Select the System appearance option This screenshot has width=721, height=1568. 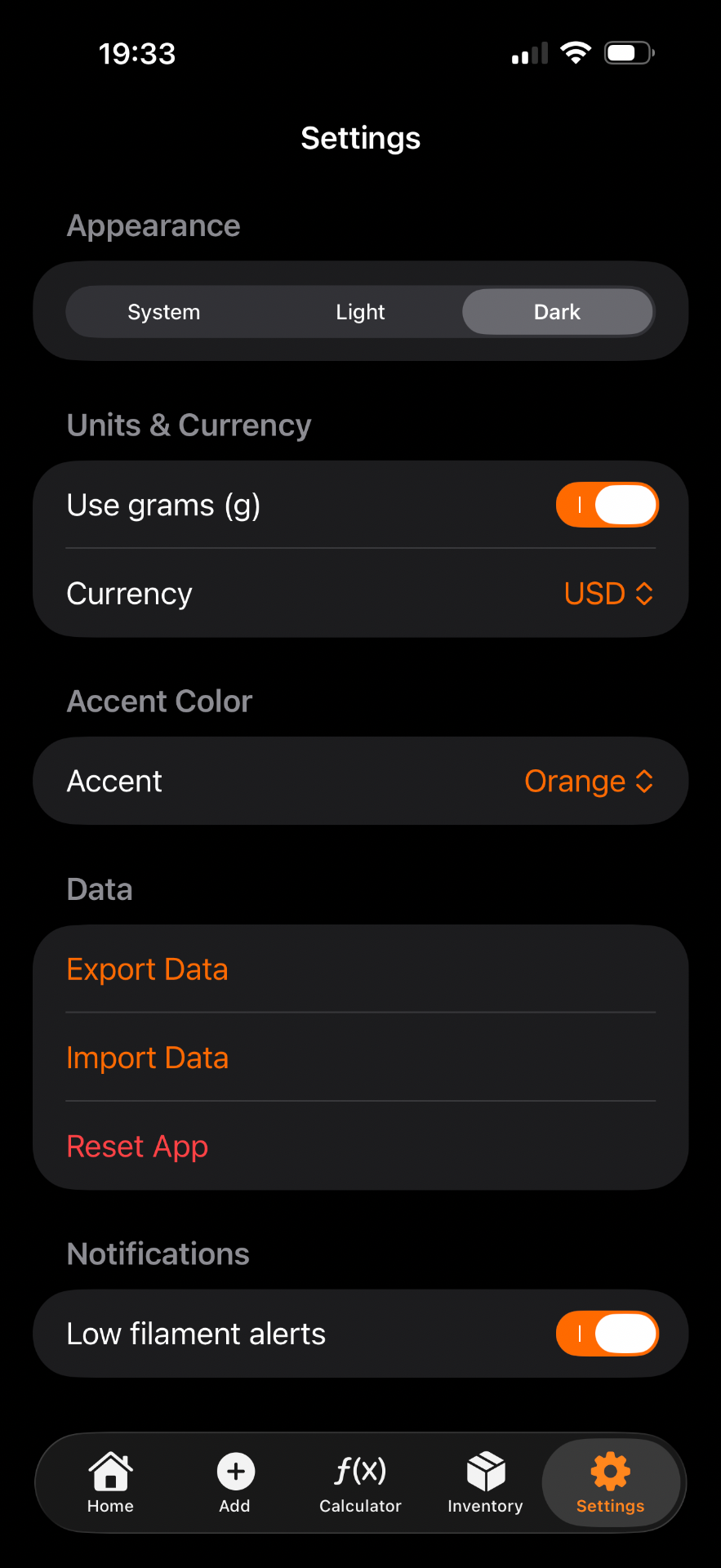click(164, 312)
